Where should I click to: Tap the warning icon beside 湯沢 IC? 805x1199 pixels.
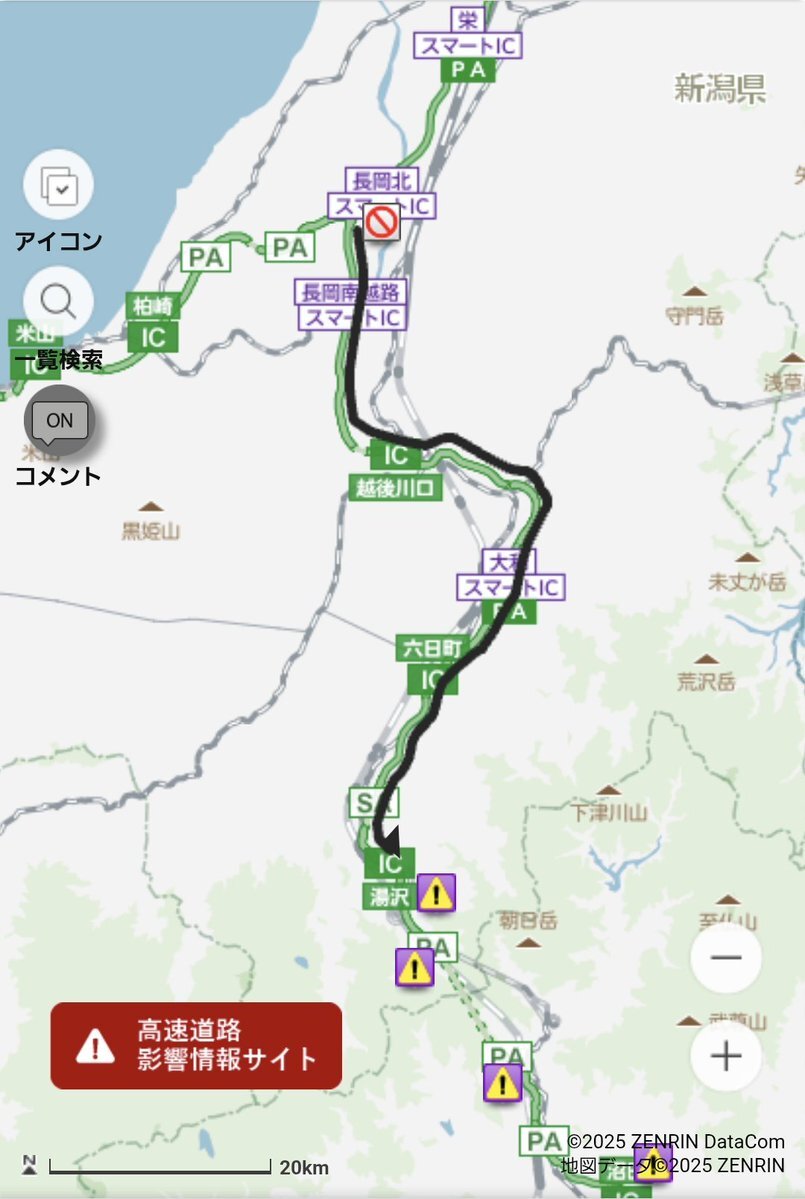click(437, 892)
